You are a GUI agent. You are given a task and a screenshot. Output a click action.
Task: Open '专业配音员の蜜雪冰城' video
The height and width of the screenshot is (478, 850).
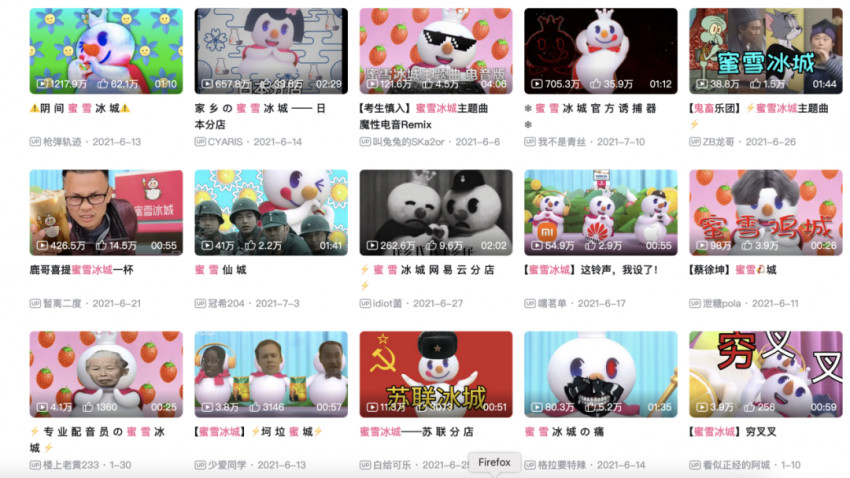coord(106,373)
